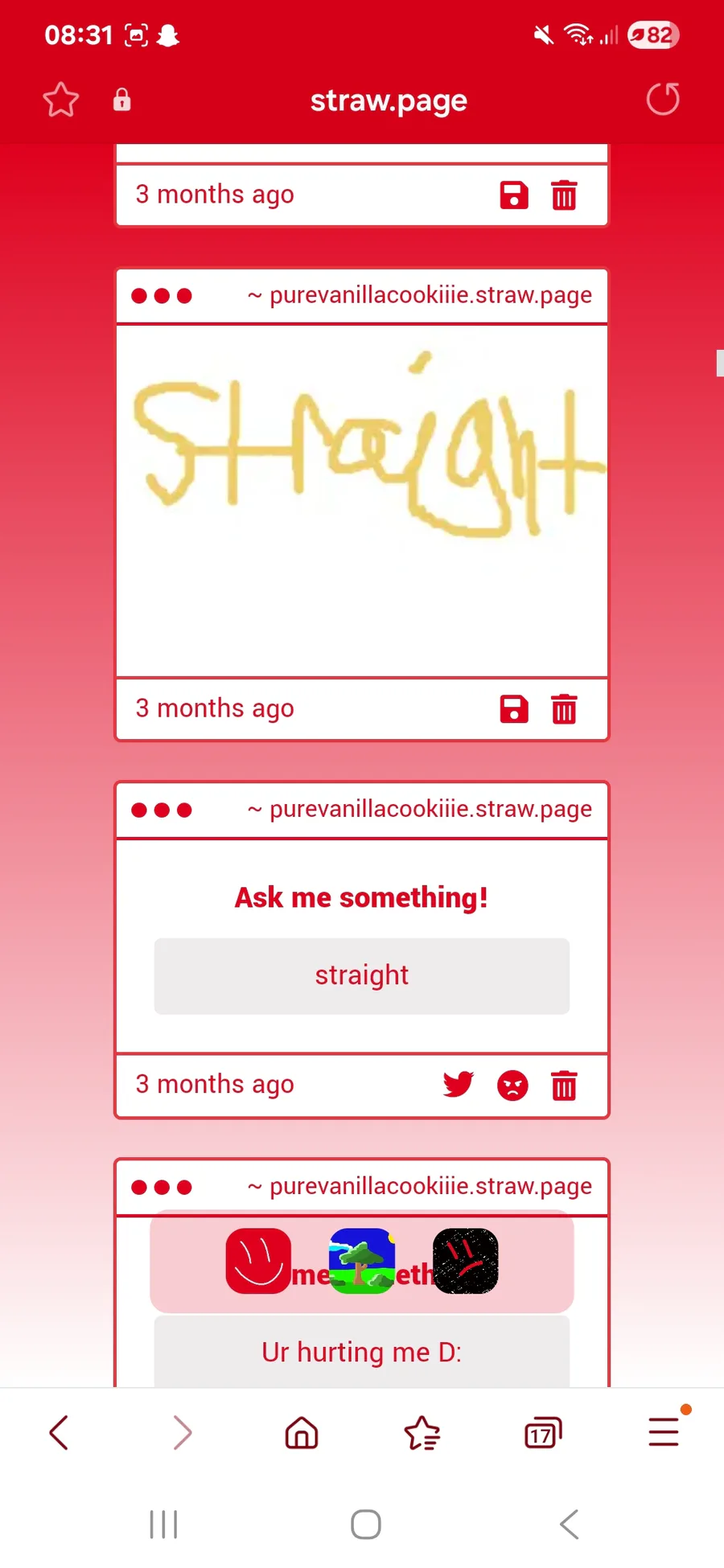Open the bookmarks list

422,1432
